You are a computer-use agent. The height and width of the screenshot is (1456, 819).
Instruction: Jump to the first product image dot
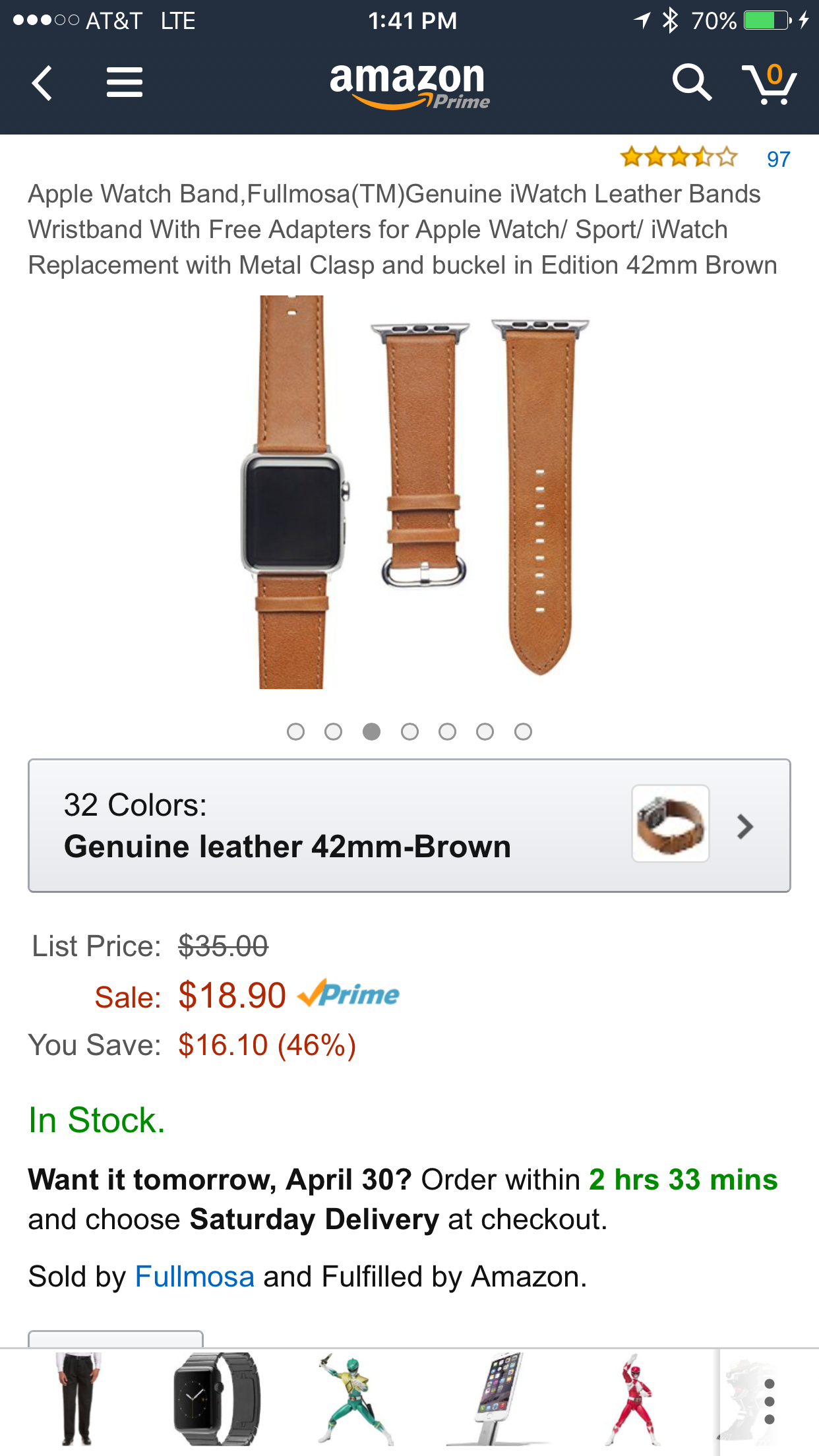click(296, 732)
